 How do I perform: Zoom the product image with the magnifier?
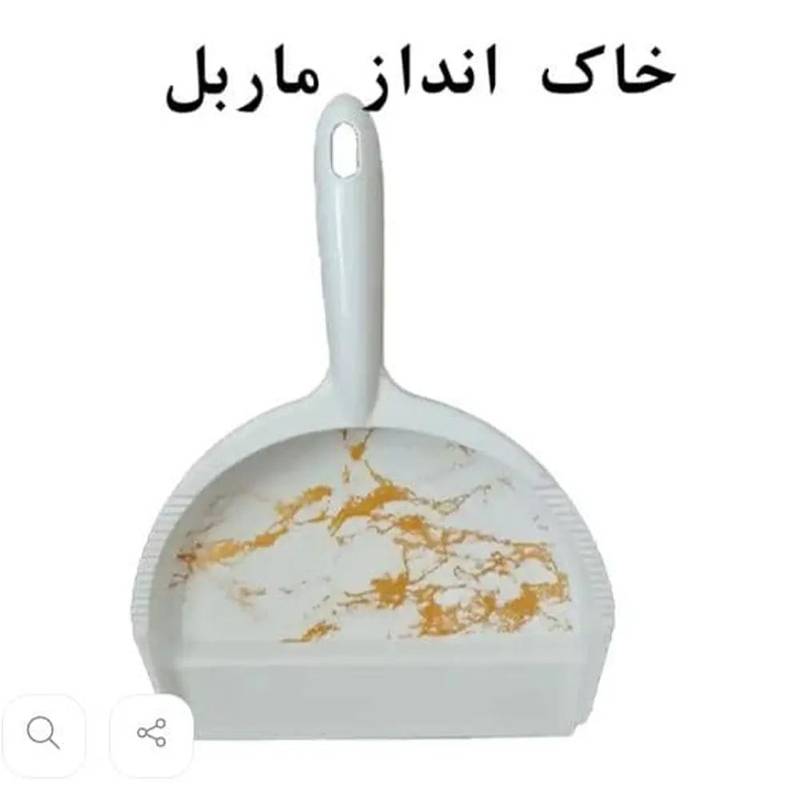(x=43, y=734)
